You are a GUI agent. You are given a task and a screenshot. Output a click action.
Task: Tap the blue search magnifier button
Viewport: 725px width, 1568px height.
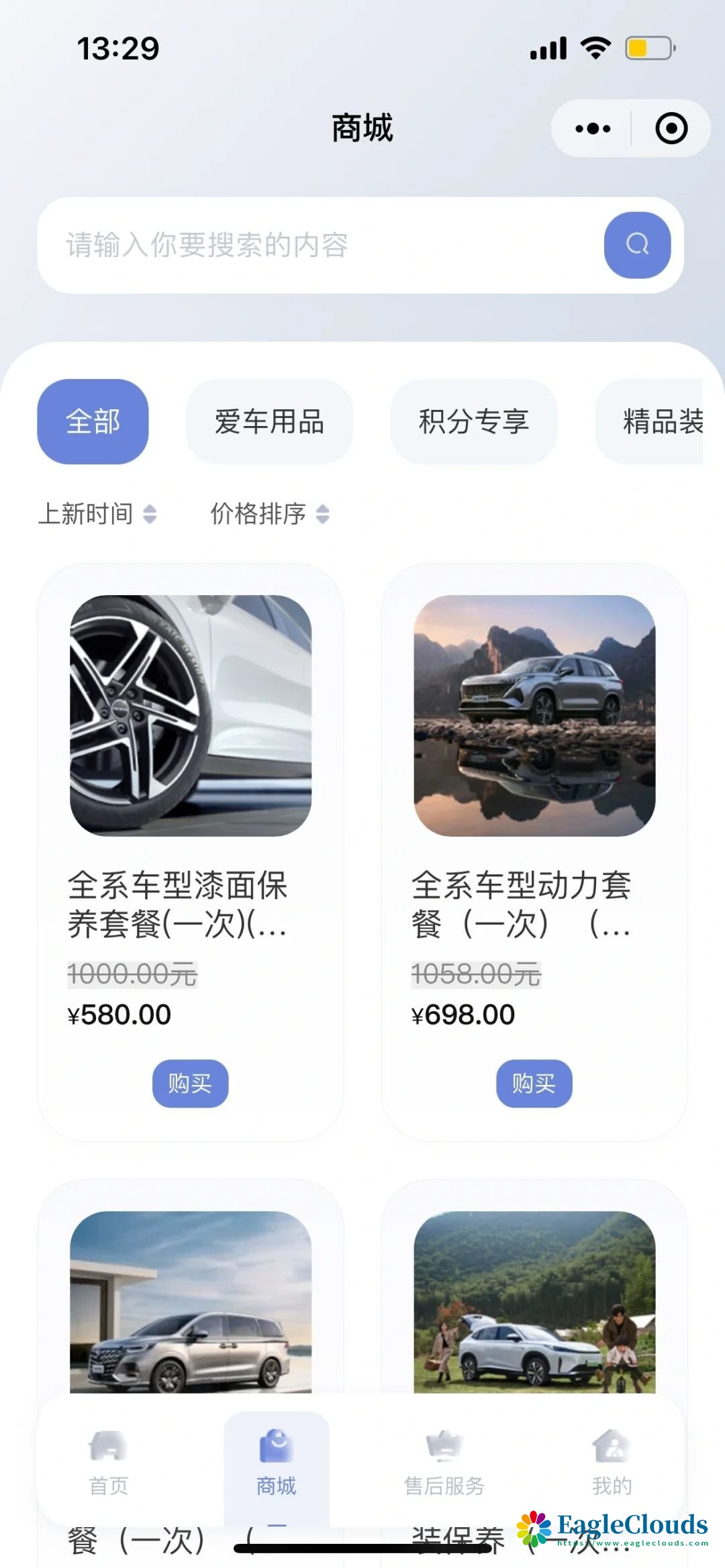(637, 245)
